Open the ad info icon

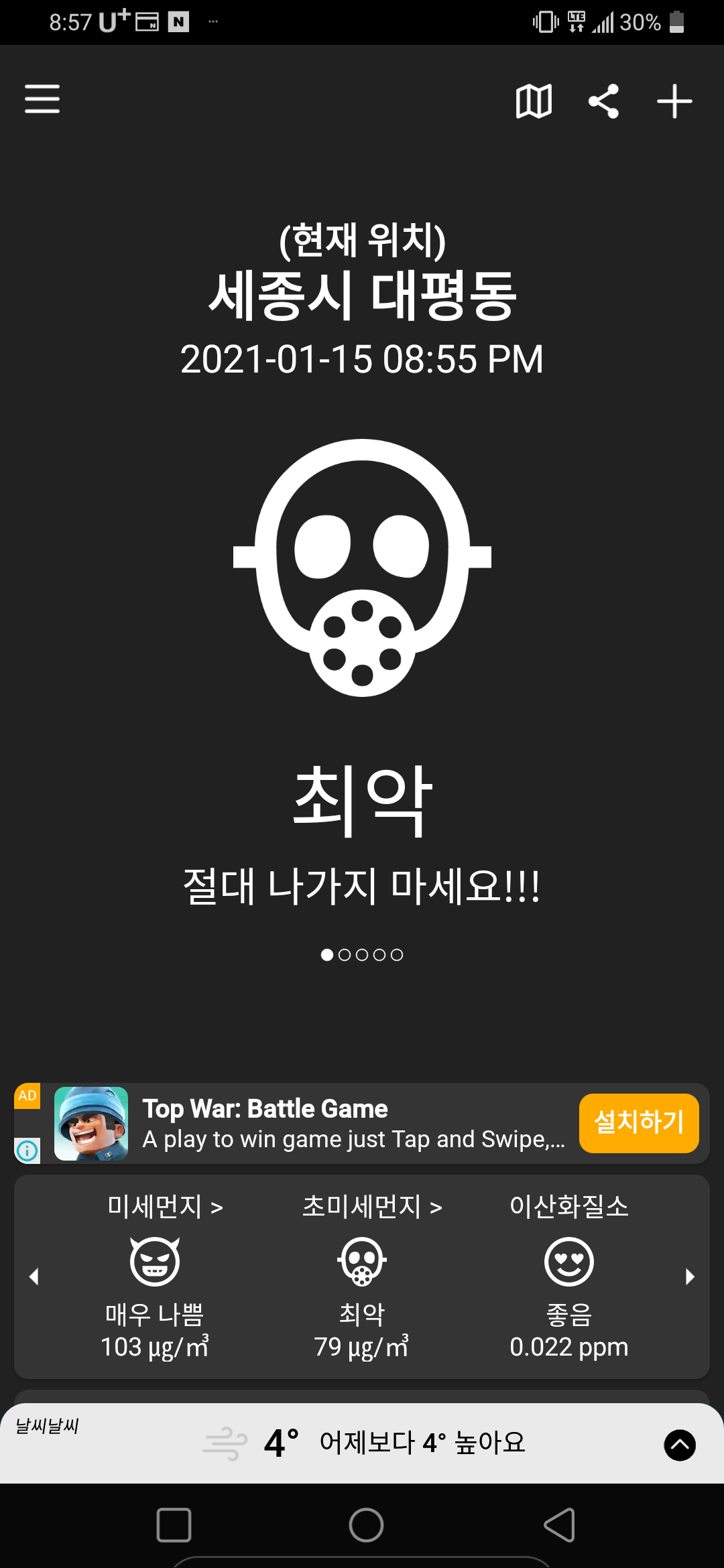27,1151
